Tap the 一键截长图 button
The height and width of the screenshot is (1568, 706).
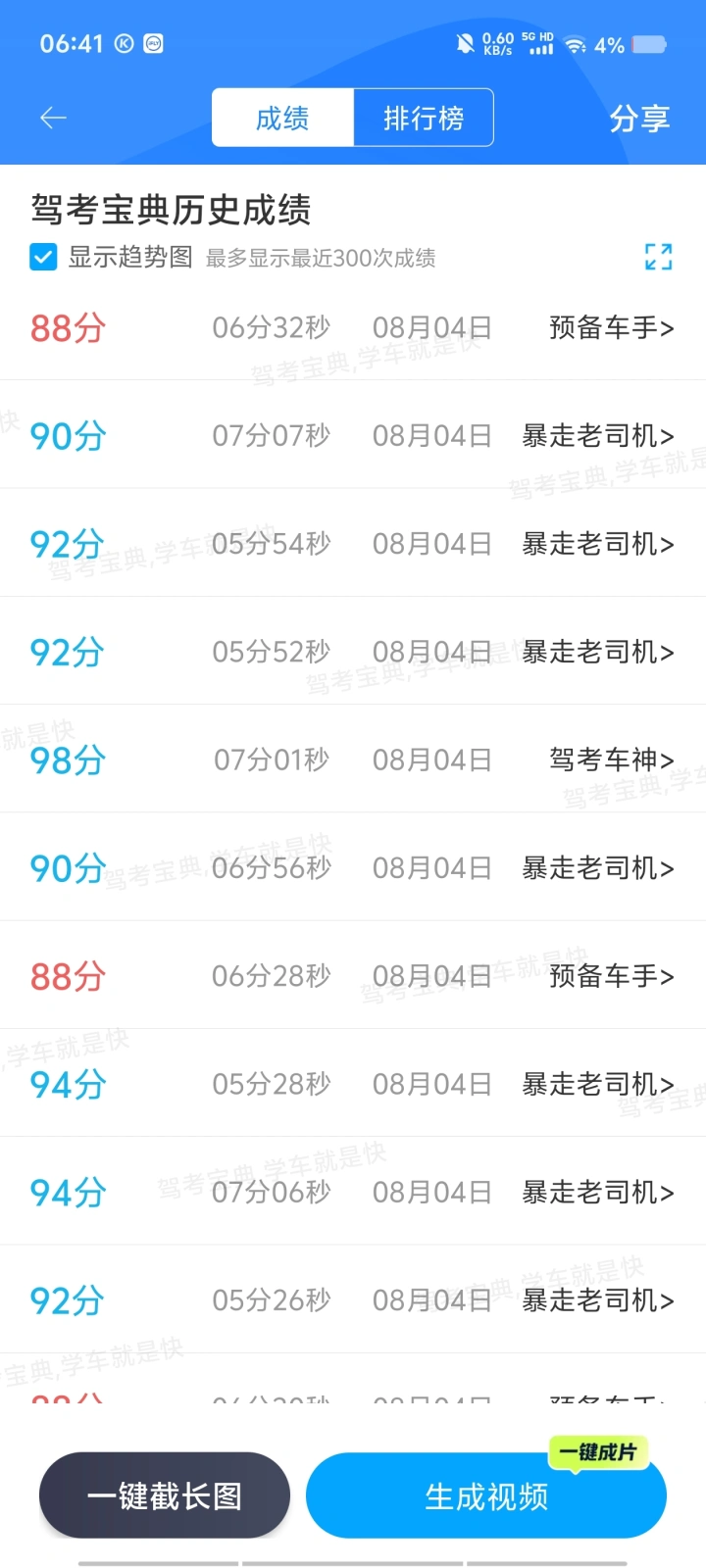(165, 1495)
